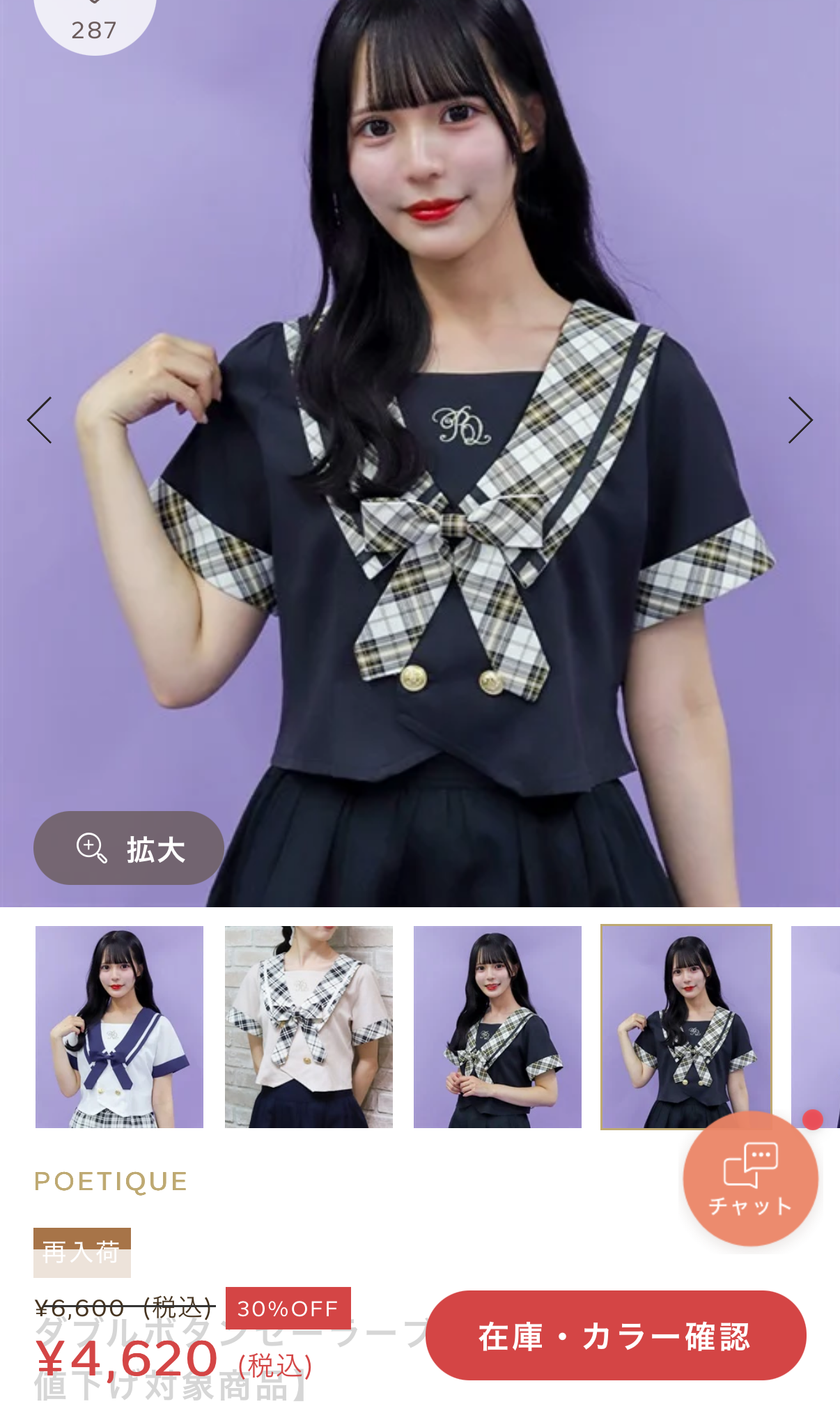
Task: Select the pink plaid sailor top thumbnail
Action: pyautogui.click(x=309, y=1026)
